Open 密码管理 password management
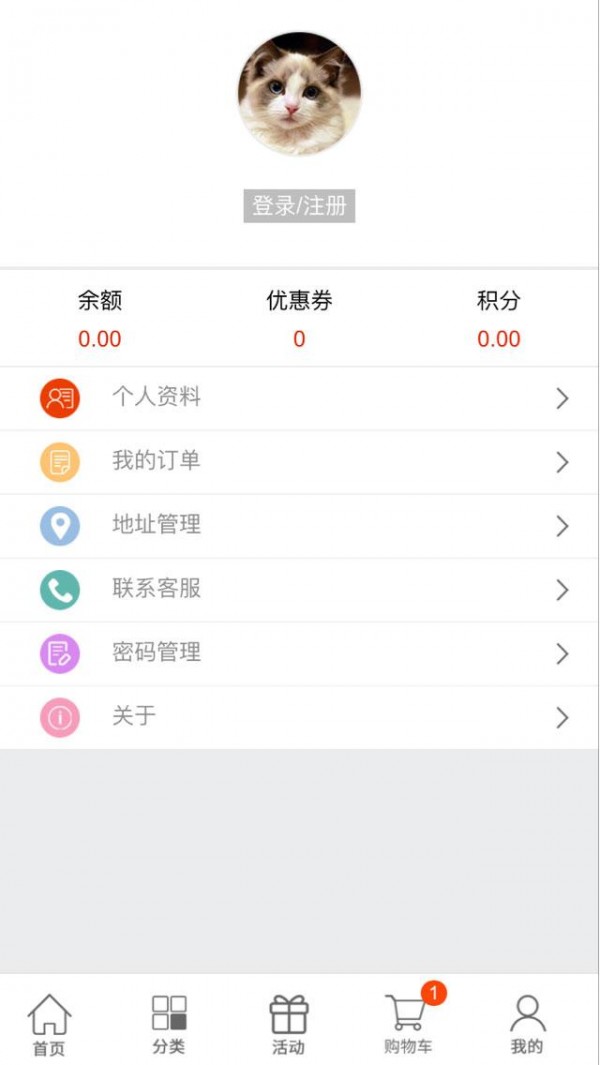This screenshot has height=1065, width=600. click(299, 654)
